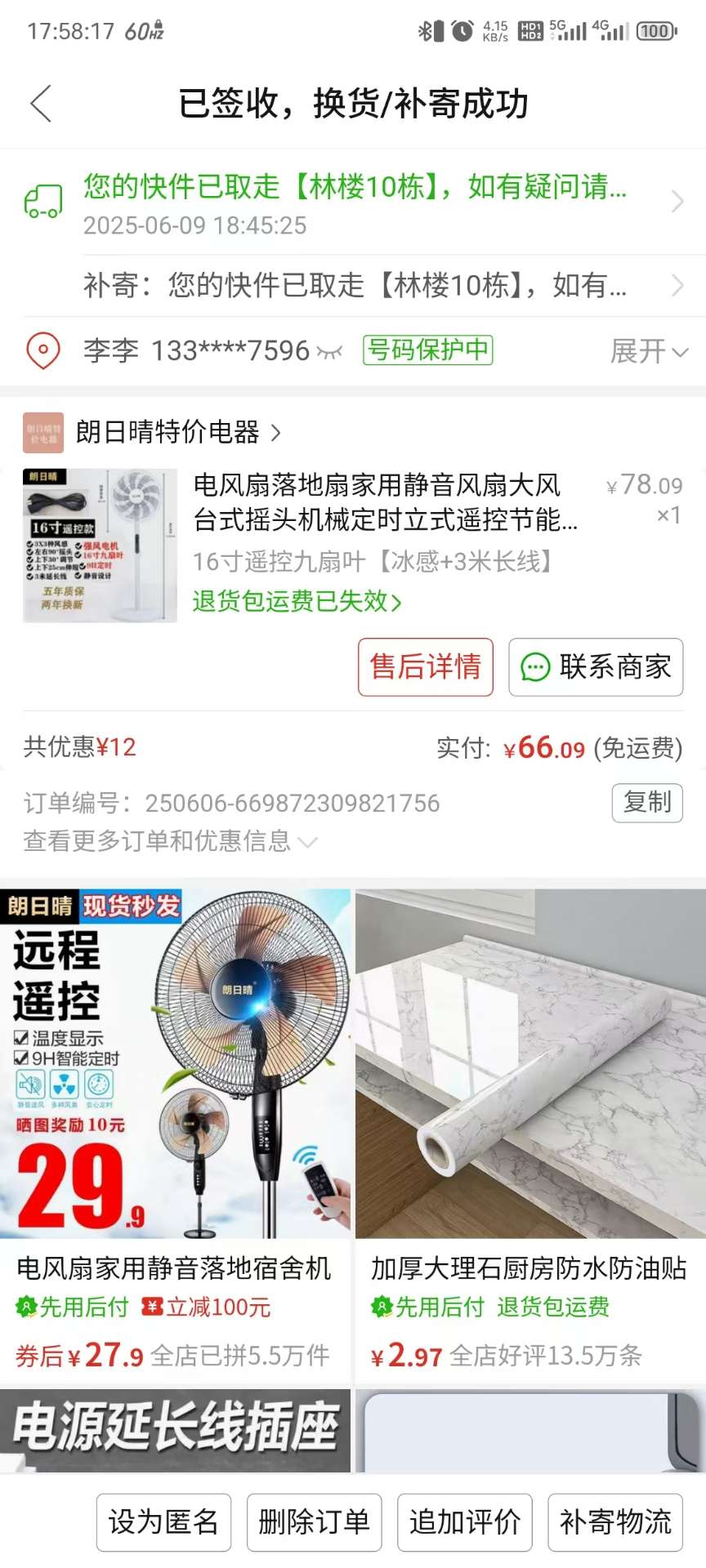Add a follow-up review via 追加评价

464,1521
